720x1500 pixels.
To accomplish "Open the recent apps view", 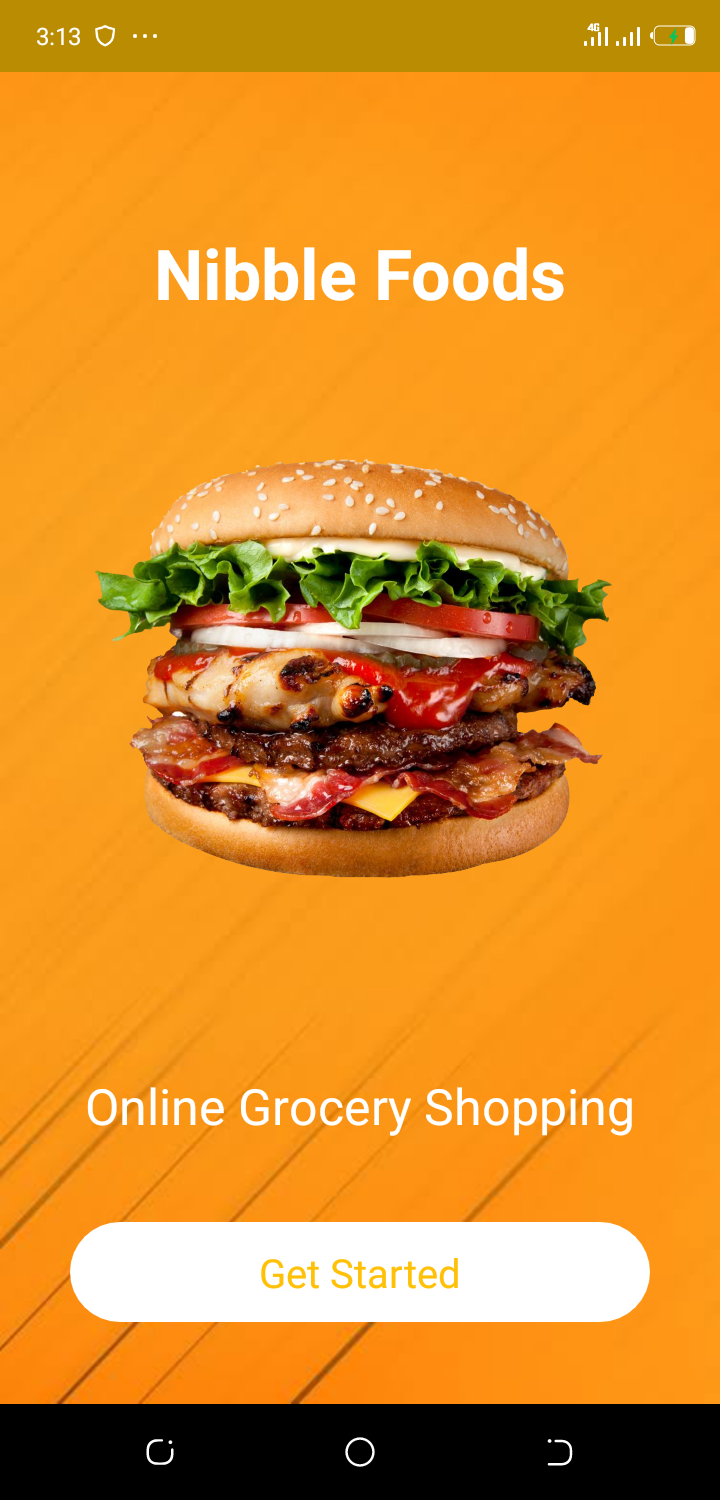I will [160, 1452].
